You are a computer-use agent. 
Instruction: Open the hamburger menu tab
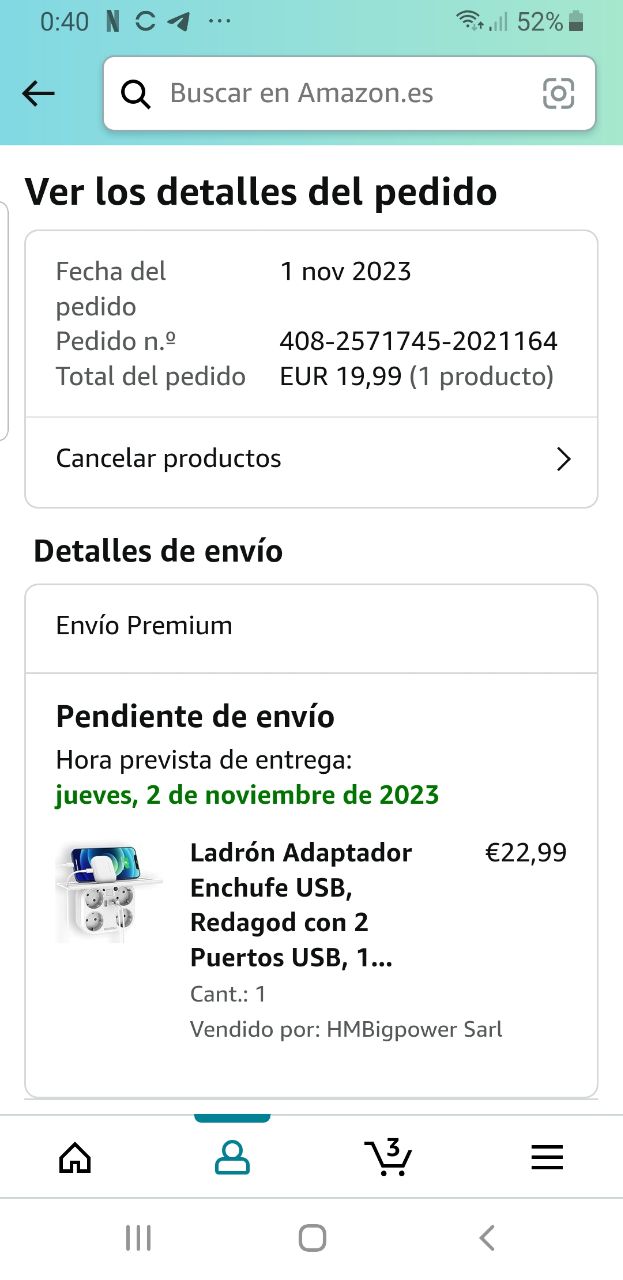point(547,1158)
